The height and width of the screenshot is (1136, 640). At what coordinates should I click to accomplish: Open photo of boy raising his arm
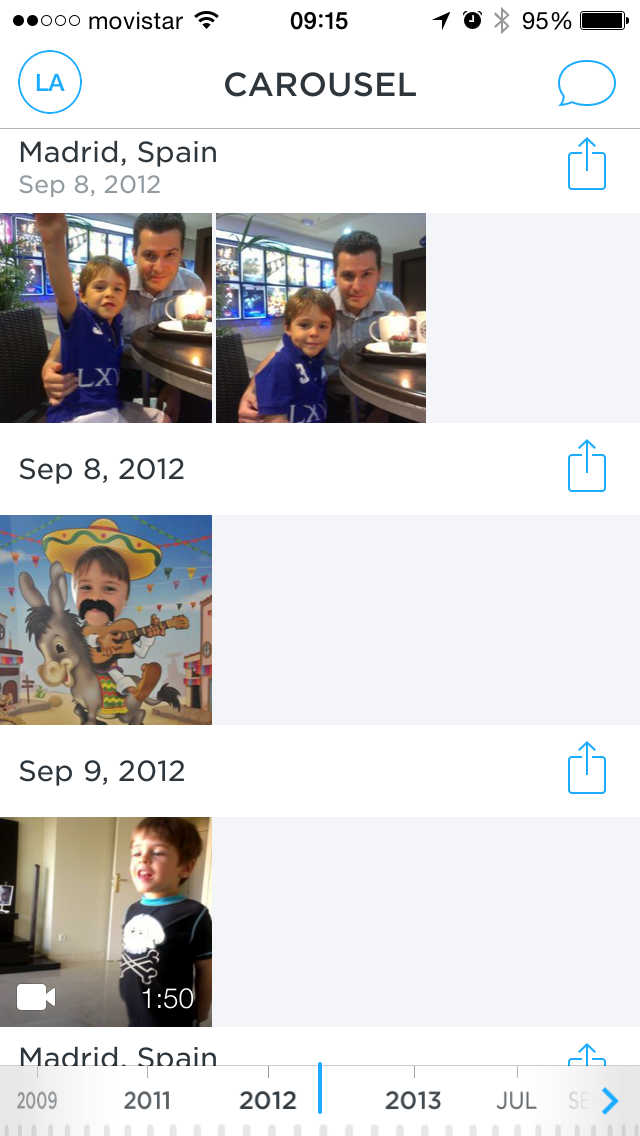(x=106, y=317)
